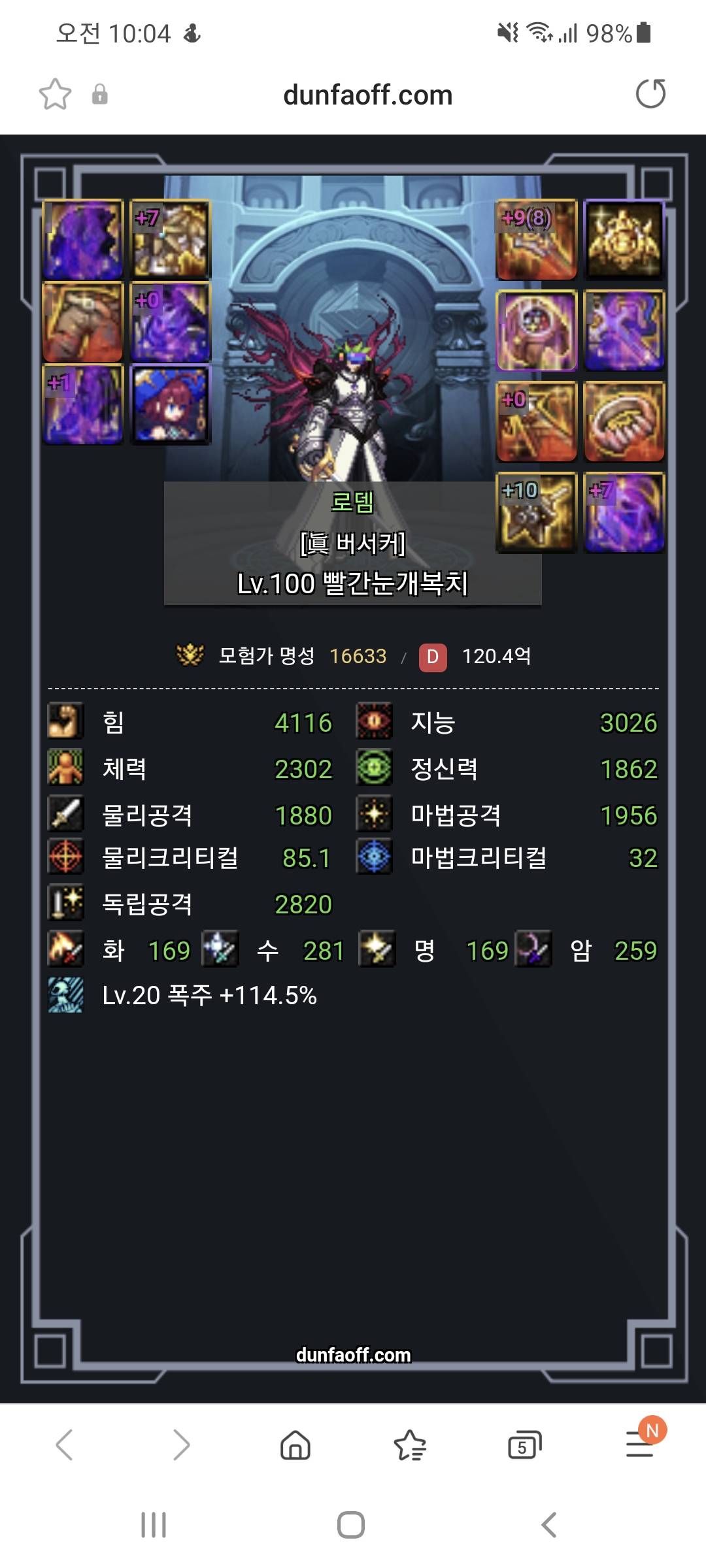
Task: Reload the current page
Action: pyautogui.click(x=650, y=94)
